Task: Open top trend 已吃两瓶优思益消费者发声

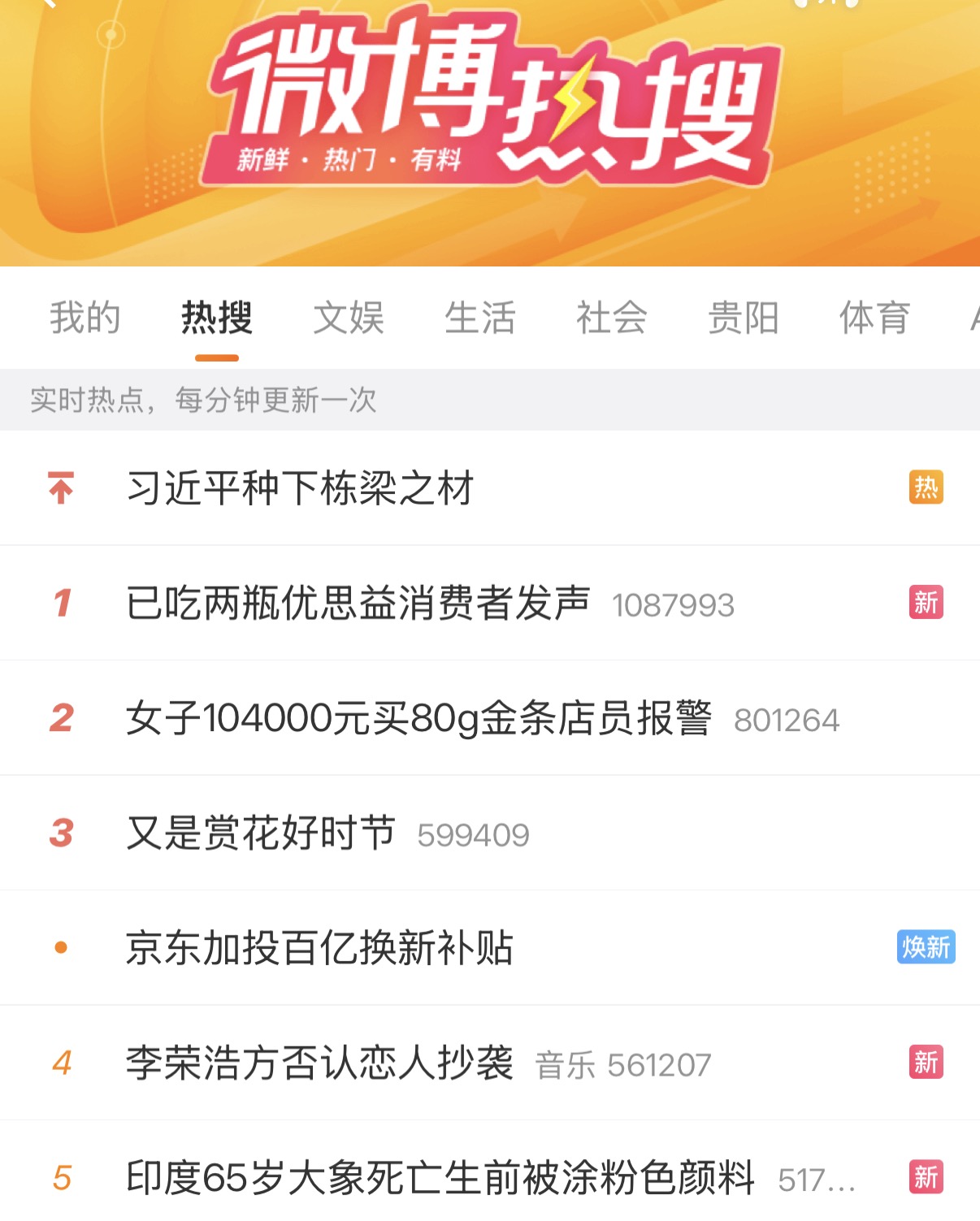Action: click(x=358, y=604)
